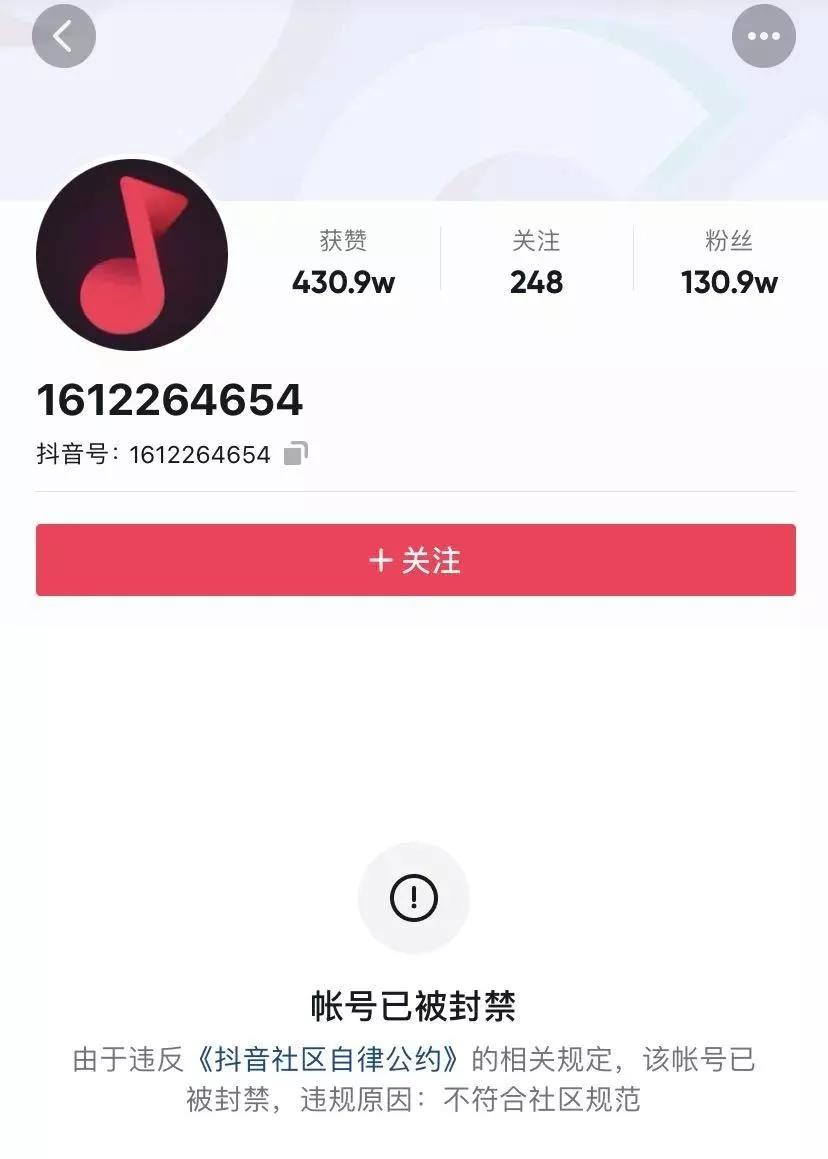Screen dimensions: 828x1159
Task: Click the username 1612264654 heading
Action: click(168, 399)
